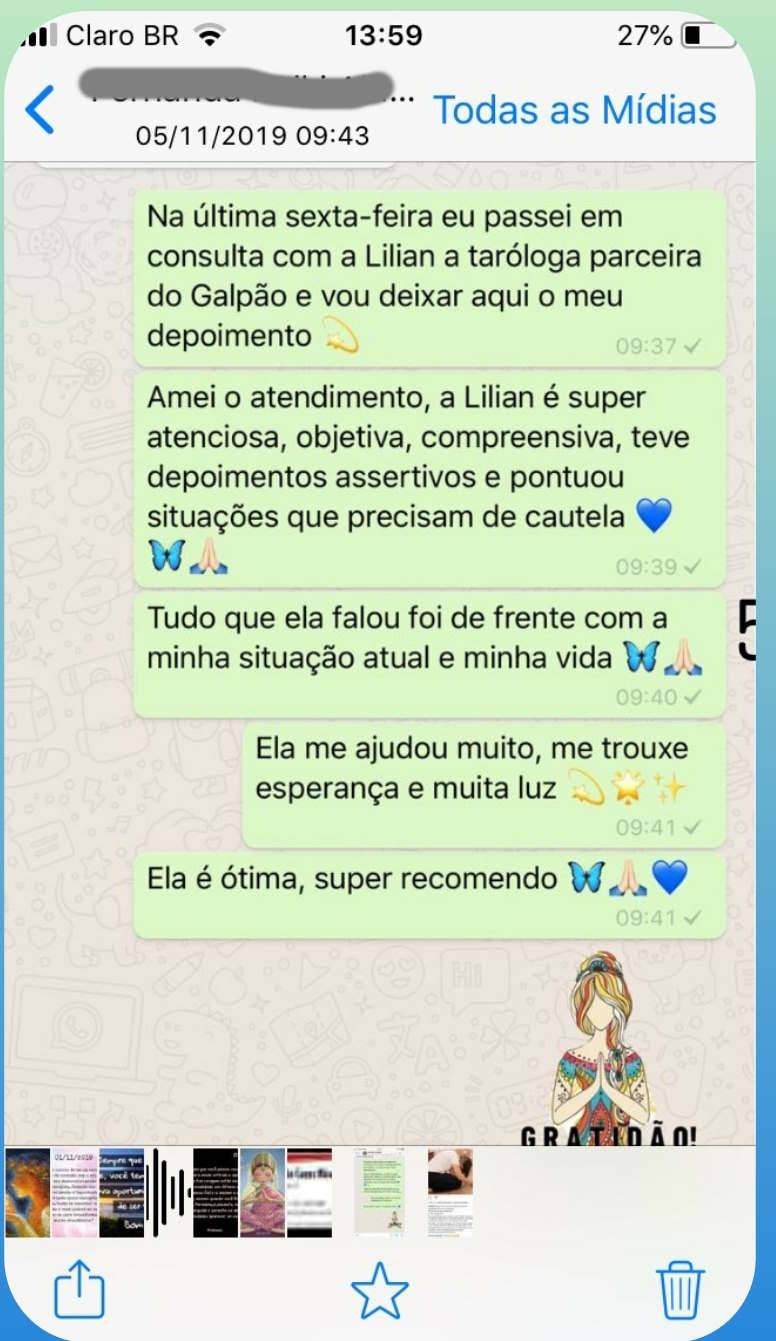The width and height of the screenshot is (776, 1341).
Task: Select the audio waveform thumbnail
Action: point(168,1193)
